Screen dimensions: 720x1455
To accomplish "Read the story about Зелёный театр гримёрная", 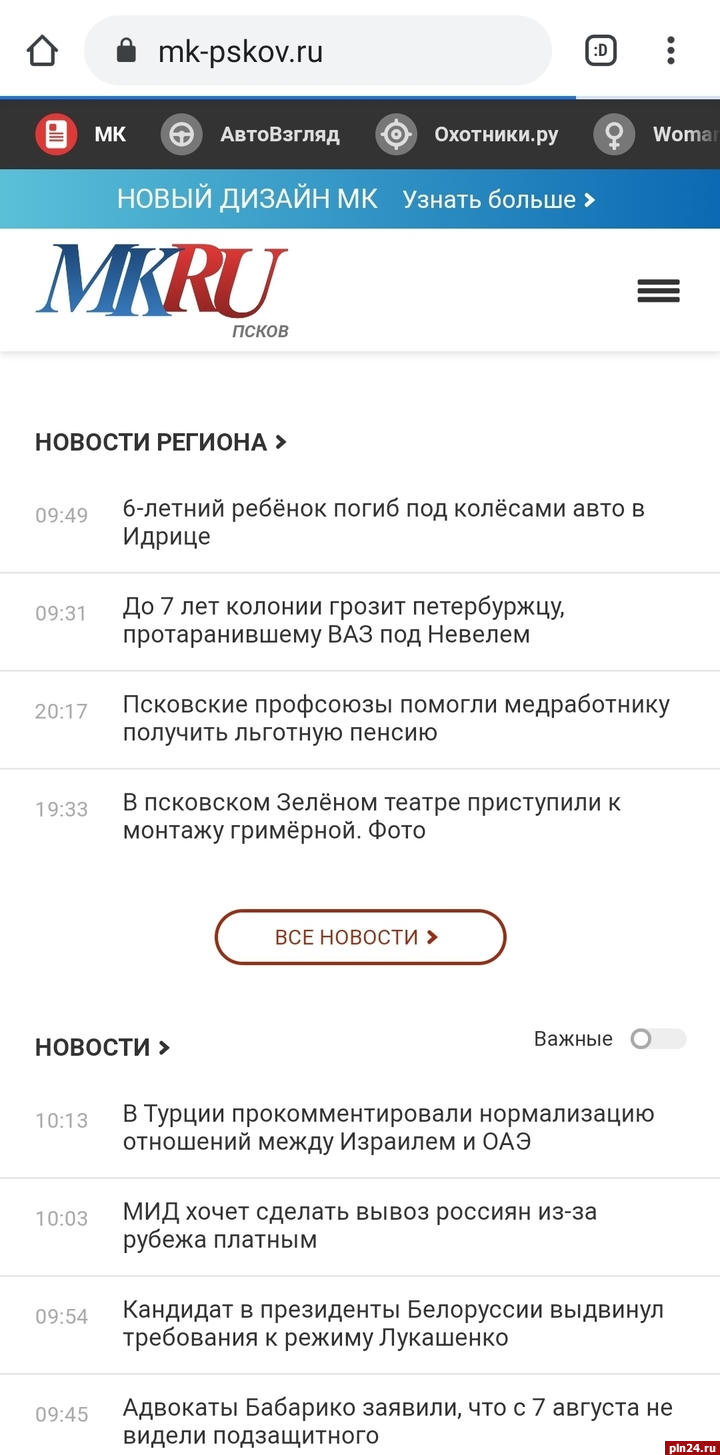I will tap(371, 816).
